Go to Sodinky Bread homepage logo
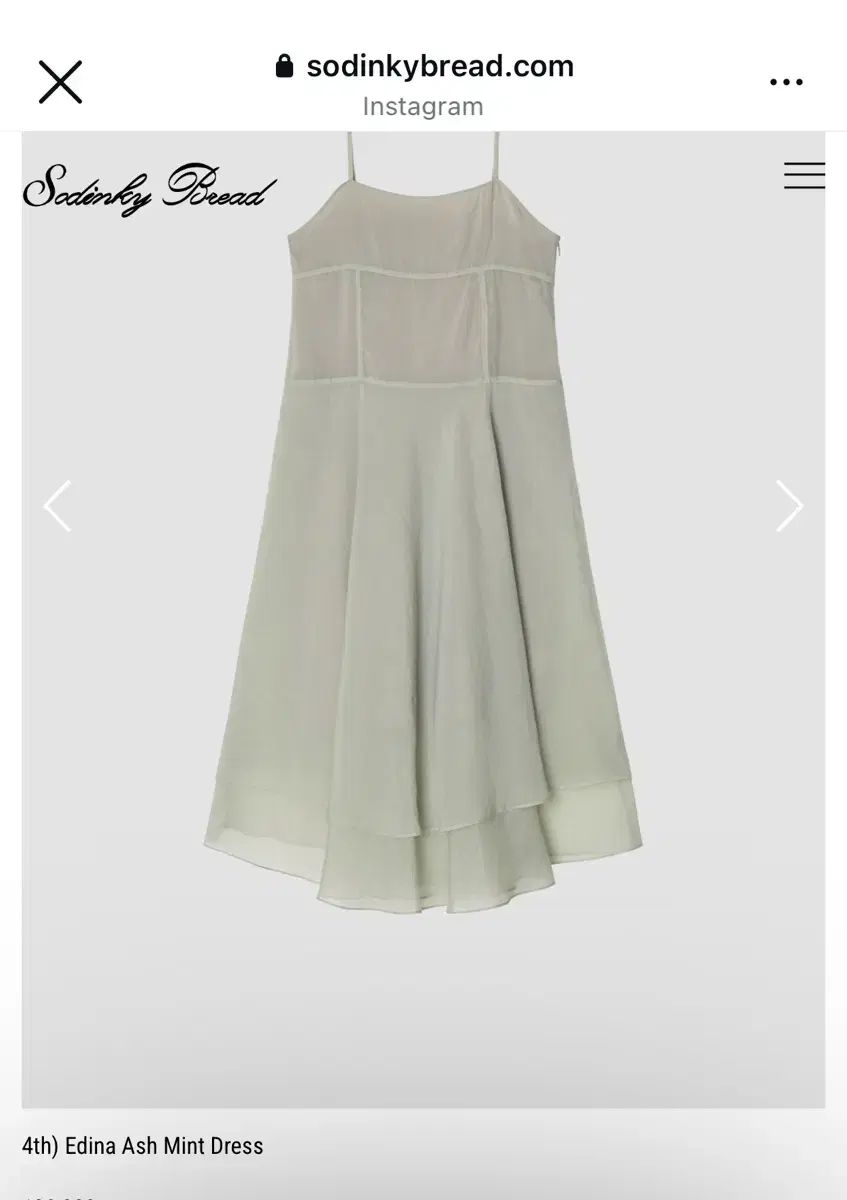The image size is (847, 1200). (149, 188)
